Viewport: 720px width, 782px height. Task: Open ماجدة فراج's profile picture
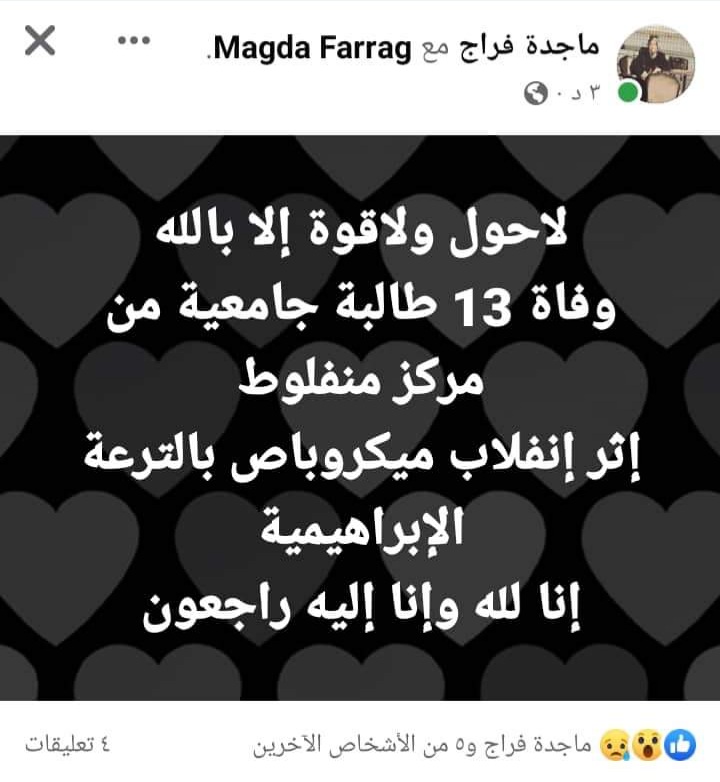[x=656, y=61]
